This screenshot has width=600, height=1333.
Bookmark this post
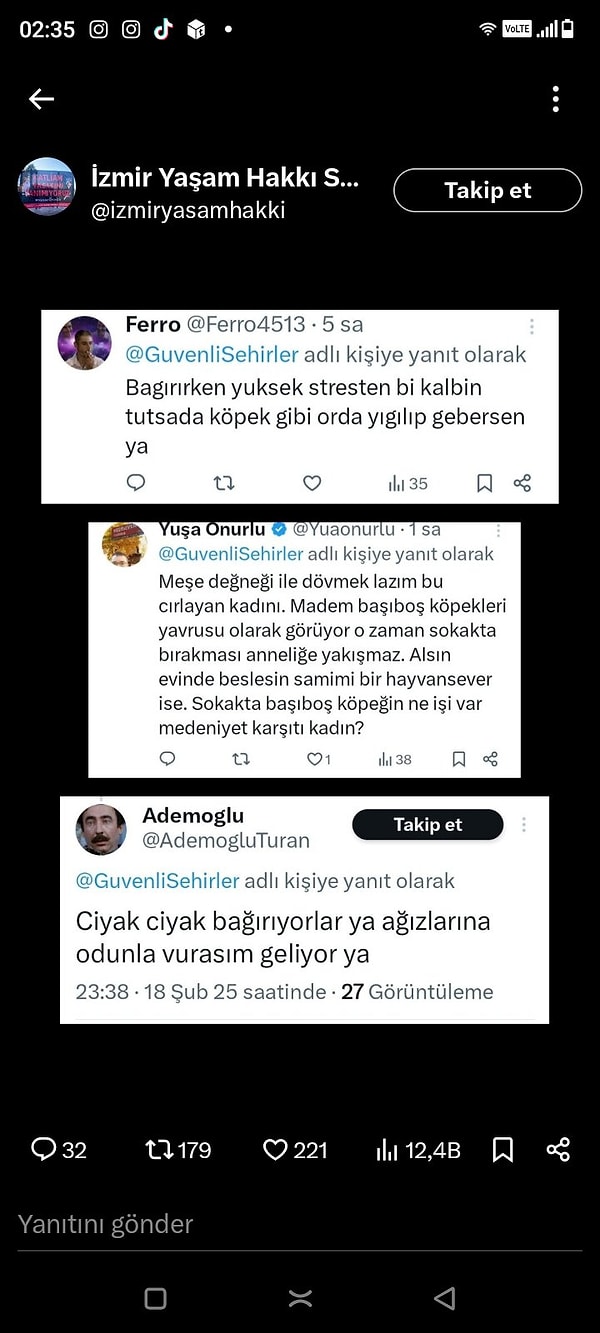click(x=503, y=1150)
